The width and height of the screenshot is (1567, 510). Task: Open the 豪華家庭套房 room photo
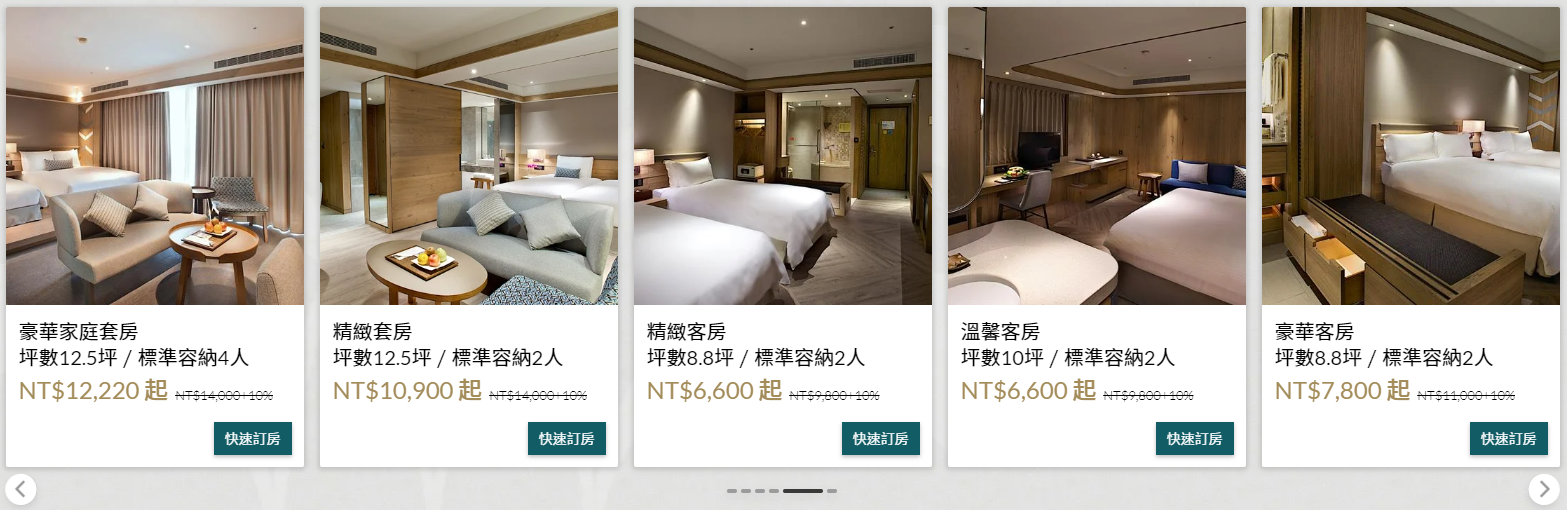tap(155, 156)
